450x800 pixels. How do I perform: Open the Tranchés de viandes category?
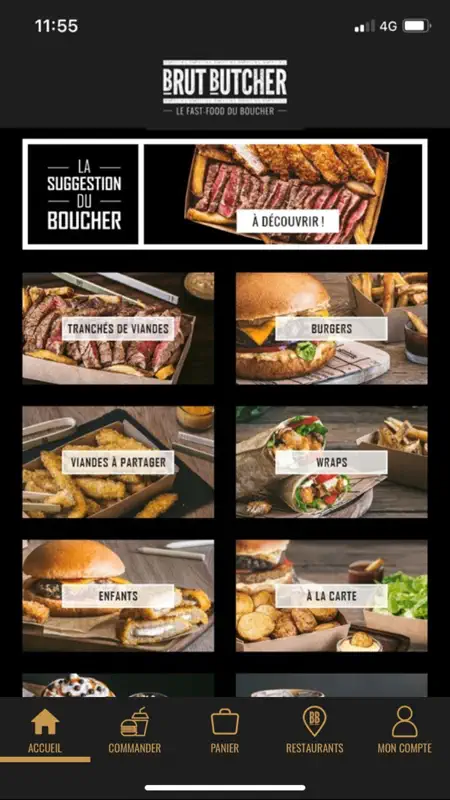tap(118, 329)
